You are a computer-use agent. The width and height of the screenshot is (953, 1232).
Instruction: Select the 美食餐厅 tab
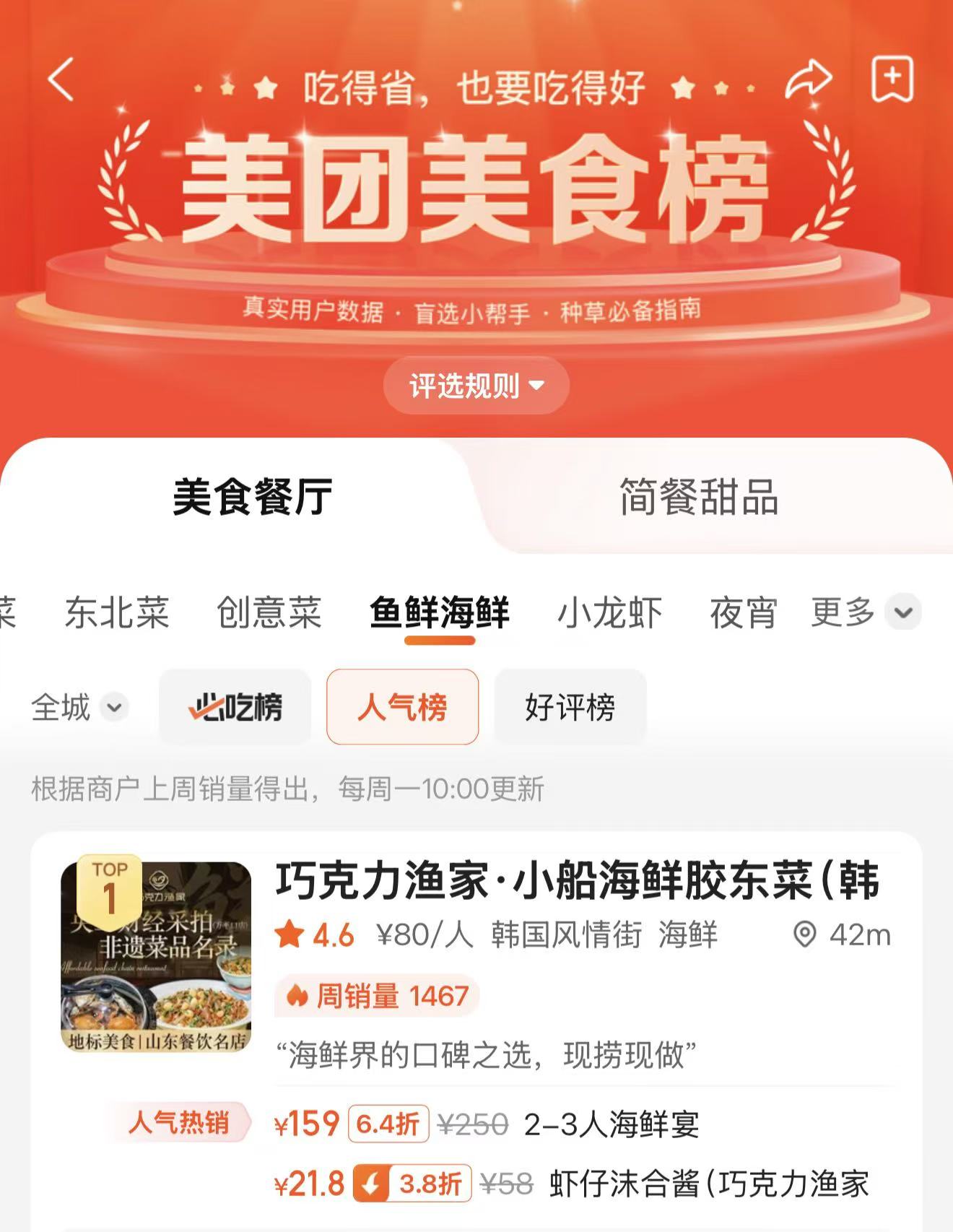click(252, 497)
